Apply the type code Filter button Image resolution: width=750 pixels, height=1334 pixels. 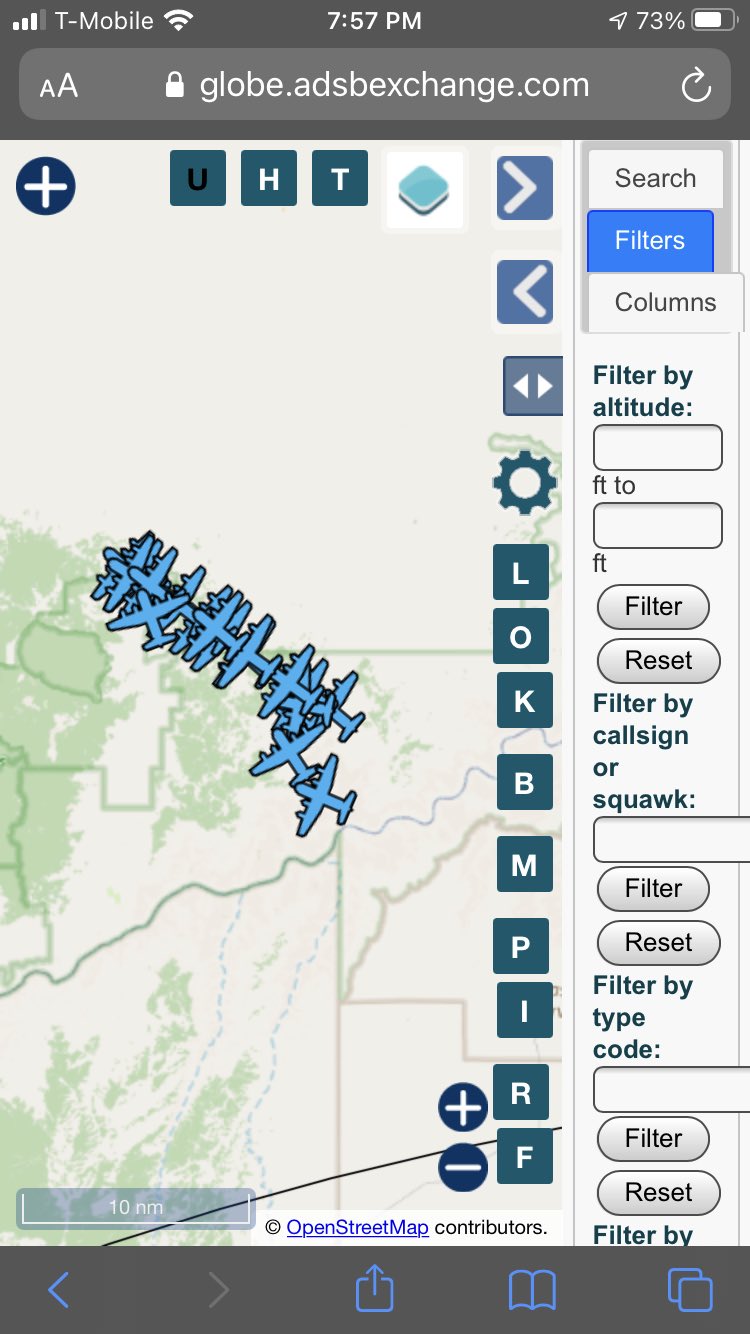coord(653,1138)
